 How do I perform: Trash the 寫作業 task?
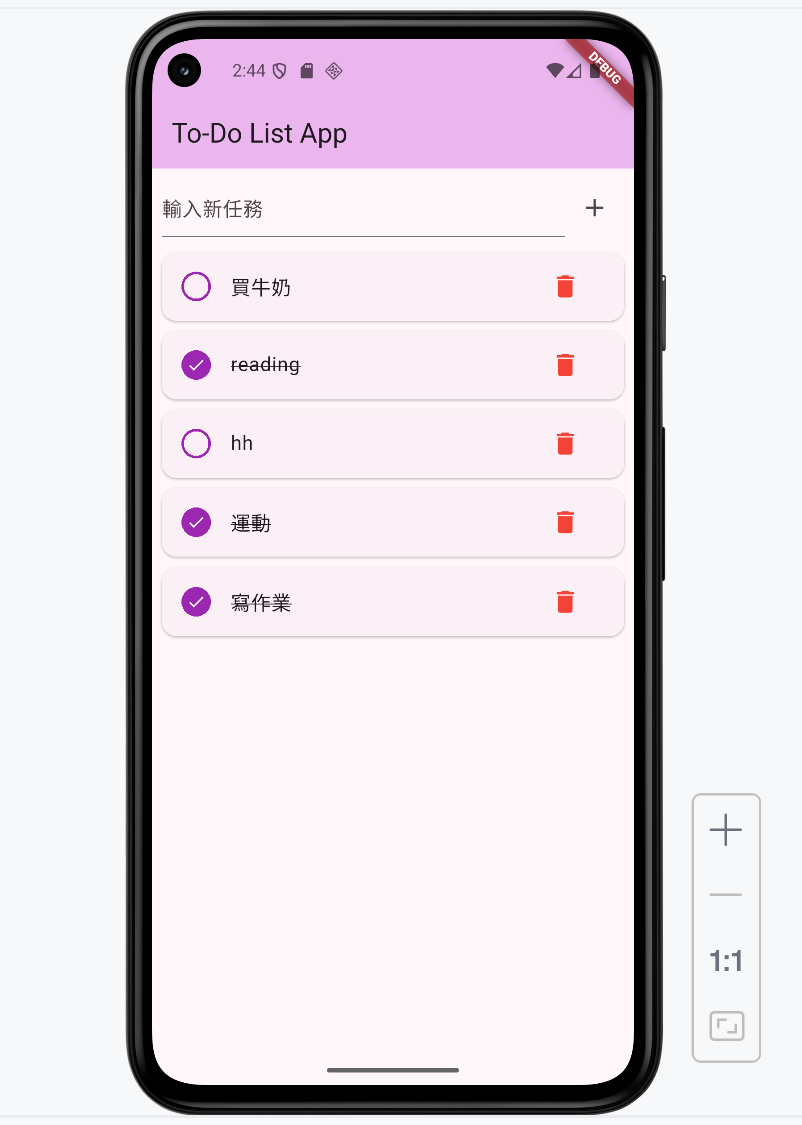pyautogui.click(x=565, y=601)
